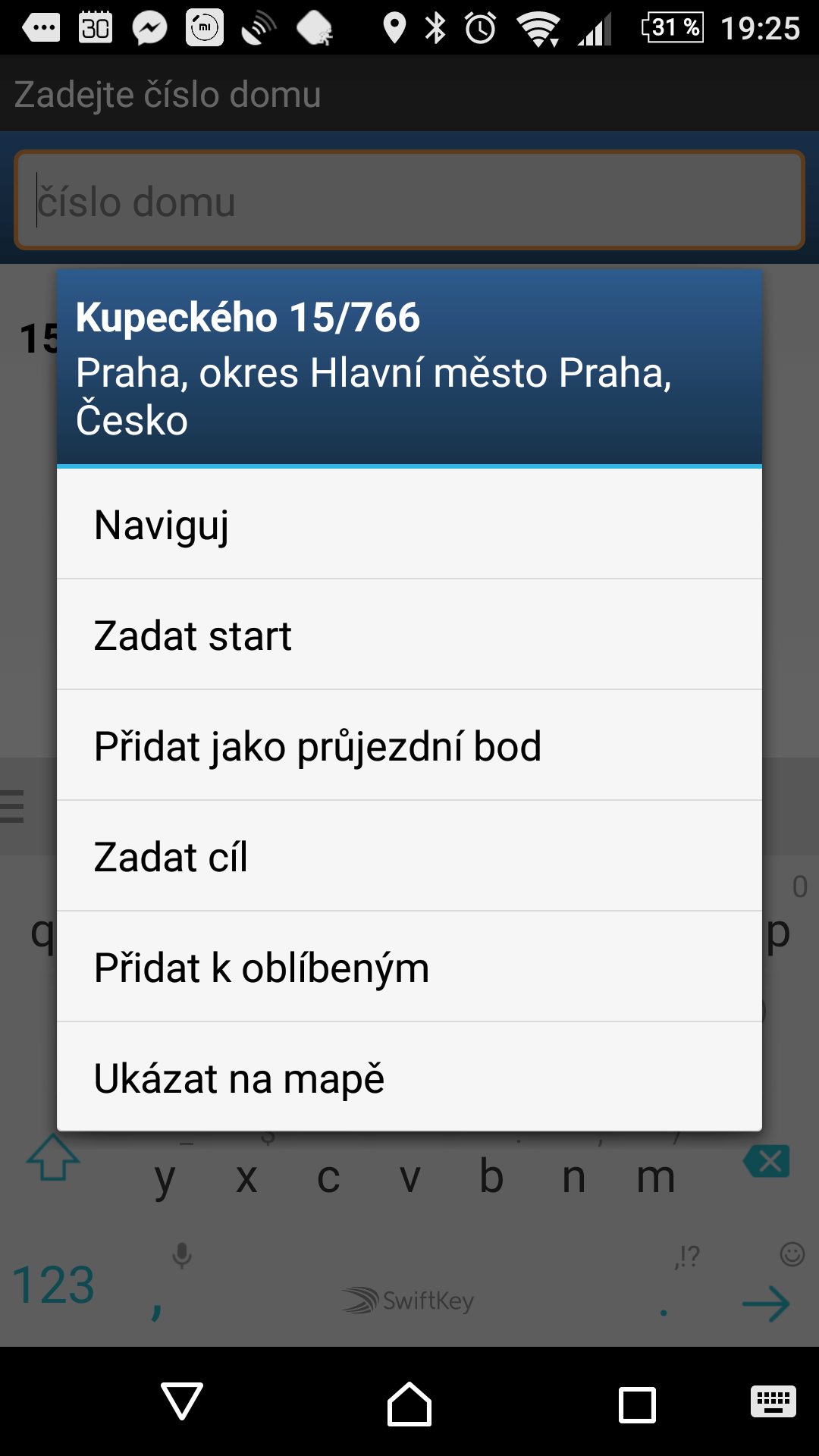Screen dimensions: 819x1456
Task: Tap Přidat jako průjezdní bod
Action: (409, 746)
